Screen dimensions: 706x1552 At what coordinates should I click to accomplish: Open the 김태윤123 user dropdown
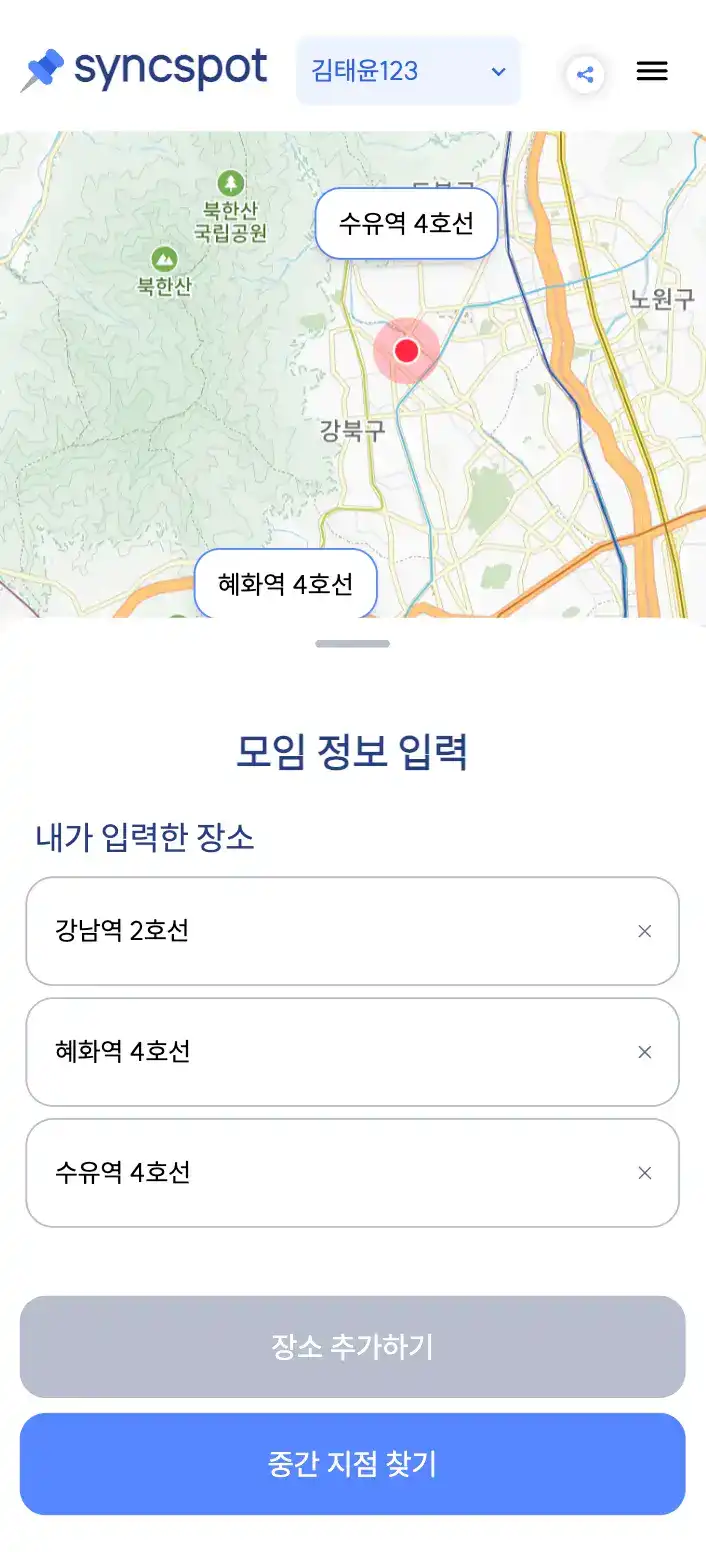[408, 71]
